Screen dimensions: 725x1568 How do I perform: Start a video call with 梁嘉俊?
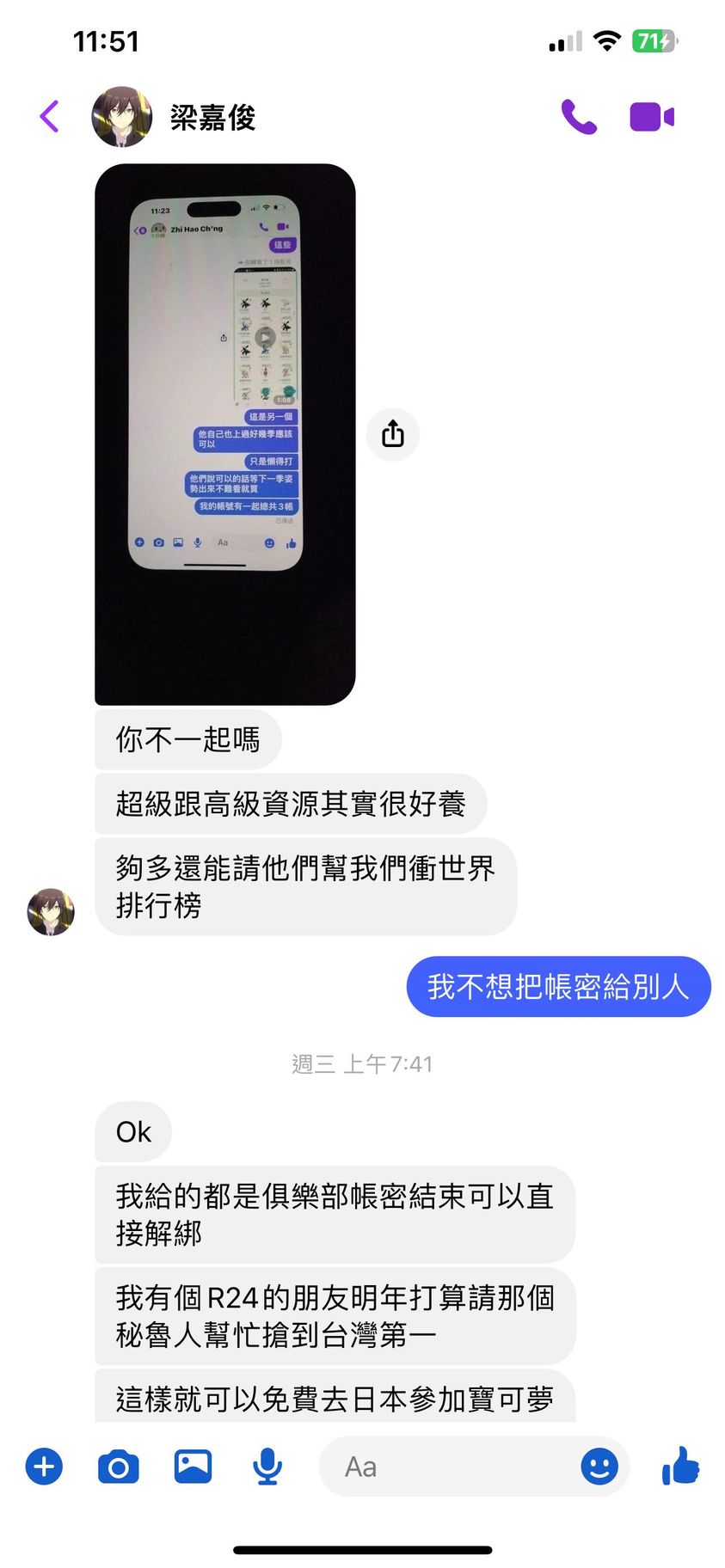pyautogui.click(x=651, y=117)
